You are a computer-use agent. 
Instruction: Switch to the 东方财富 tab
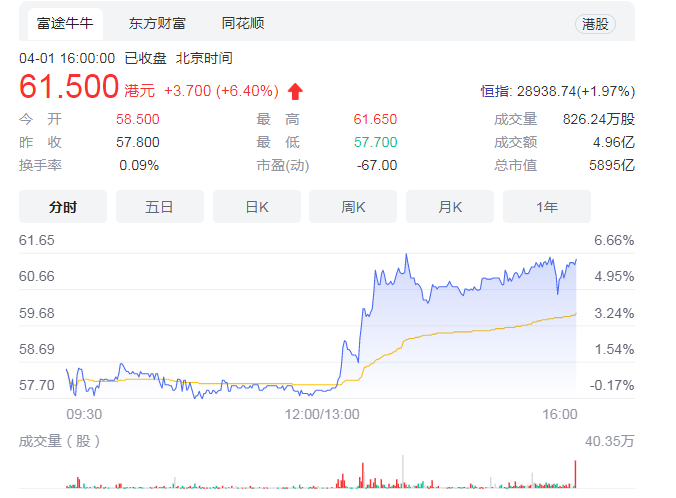155,23
